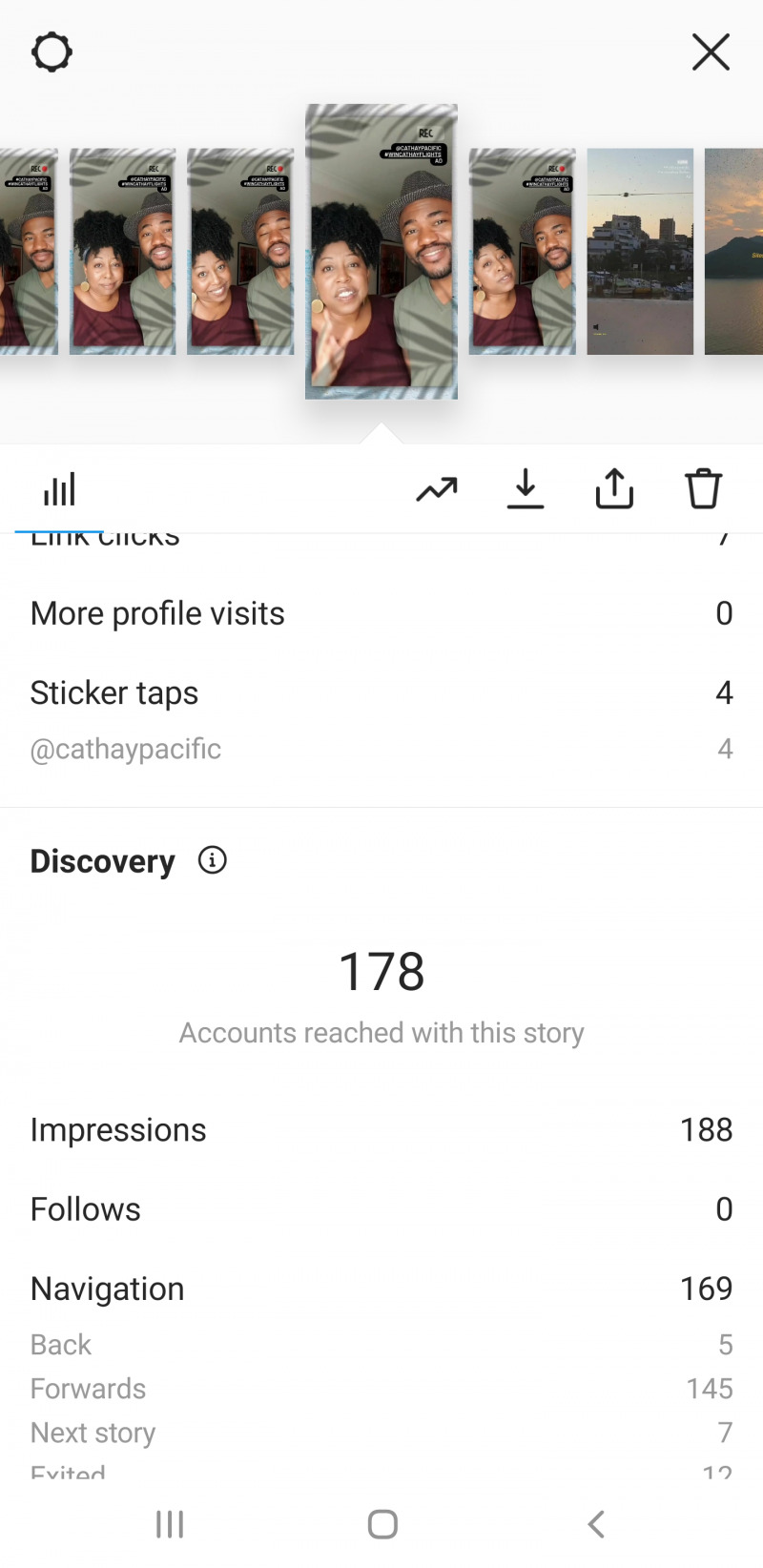Share this story
Screen dimensions: 763x1568
[614, 490]
